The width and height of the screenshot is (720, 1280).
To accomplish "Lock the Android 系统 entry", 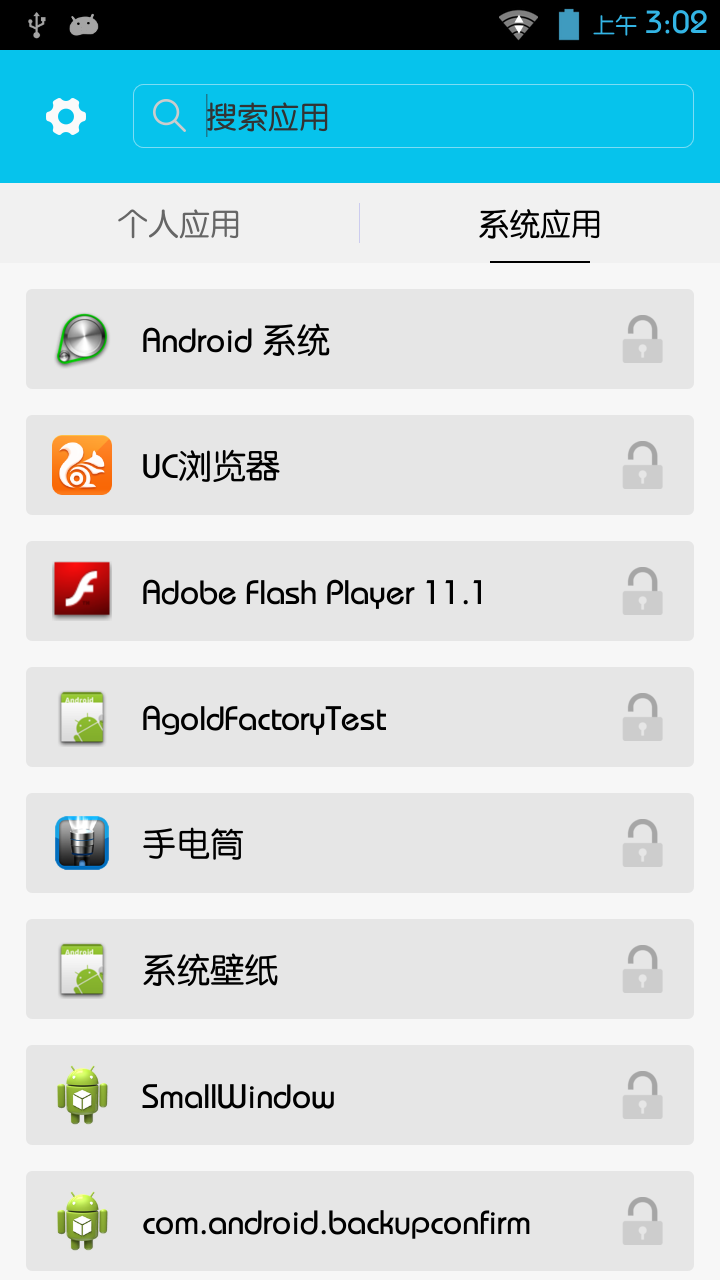I will click(642, 339).
